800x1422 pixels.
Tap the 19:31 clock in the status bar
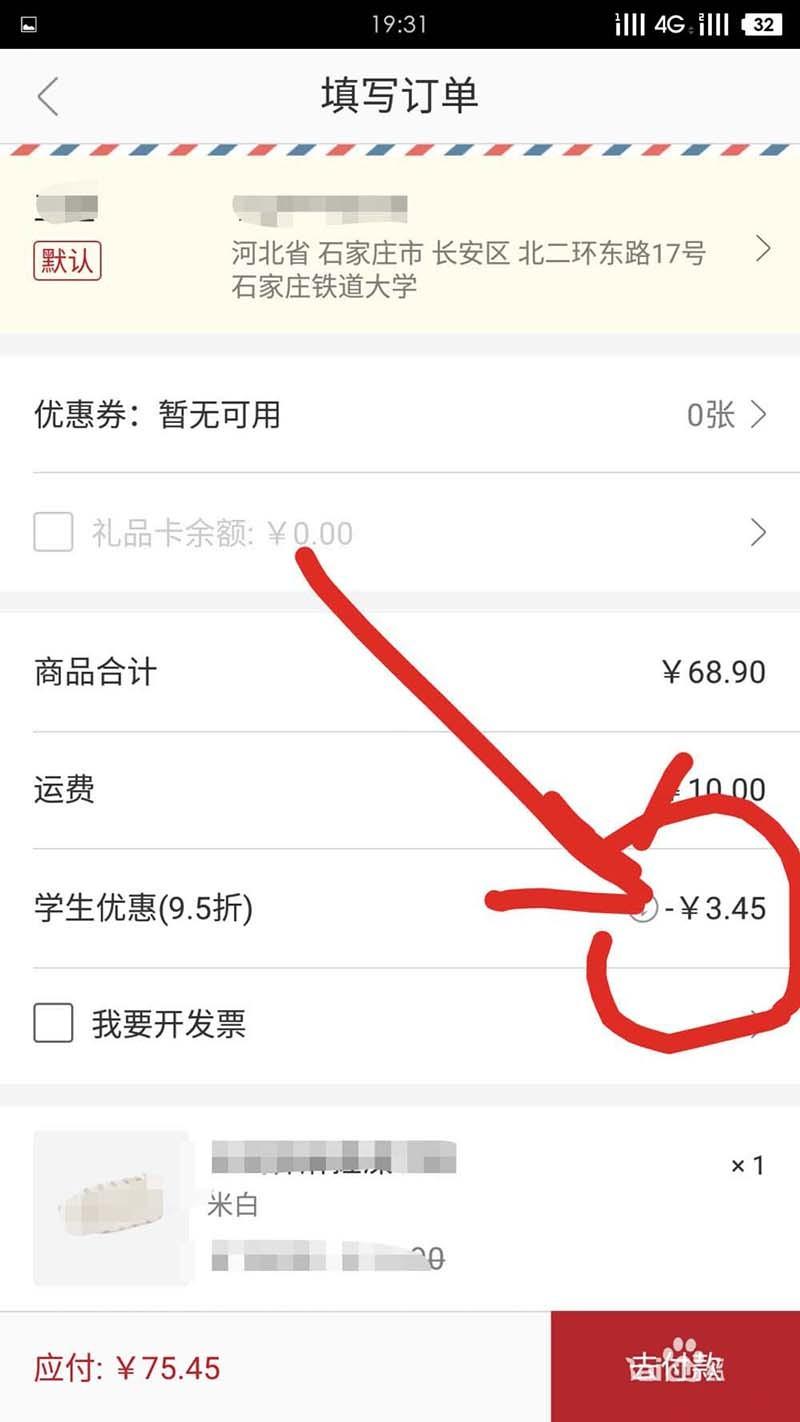pos(400,22)
